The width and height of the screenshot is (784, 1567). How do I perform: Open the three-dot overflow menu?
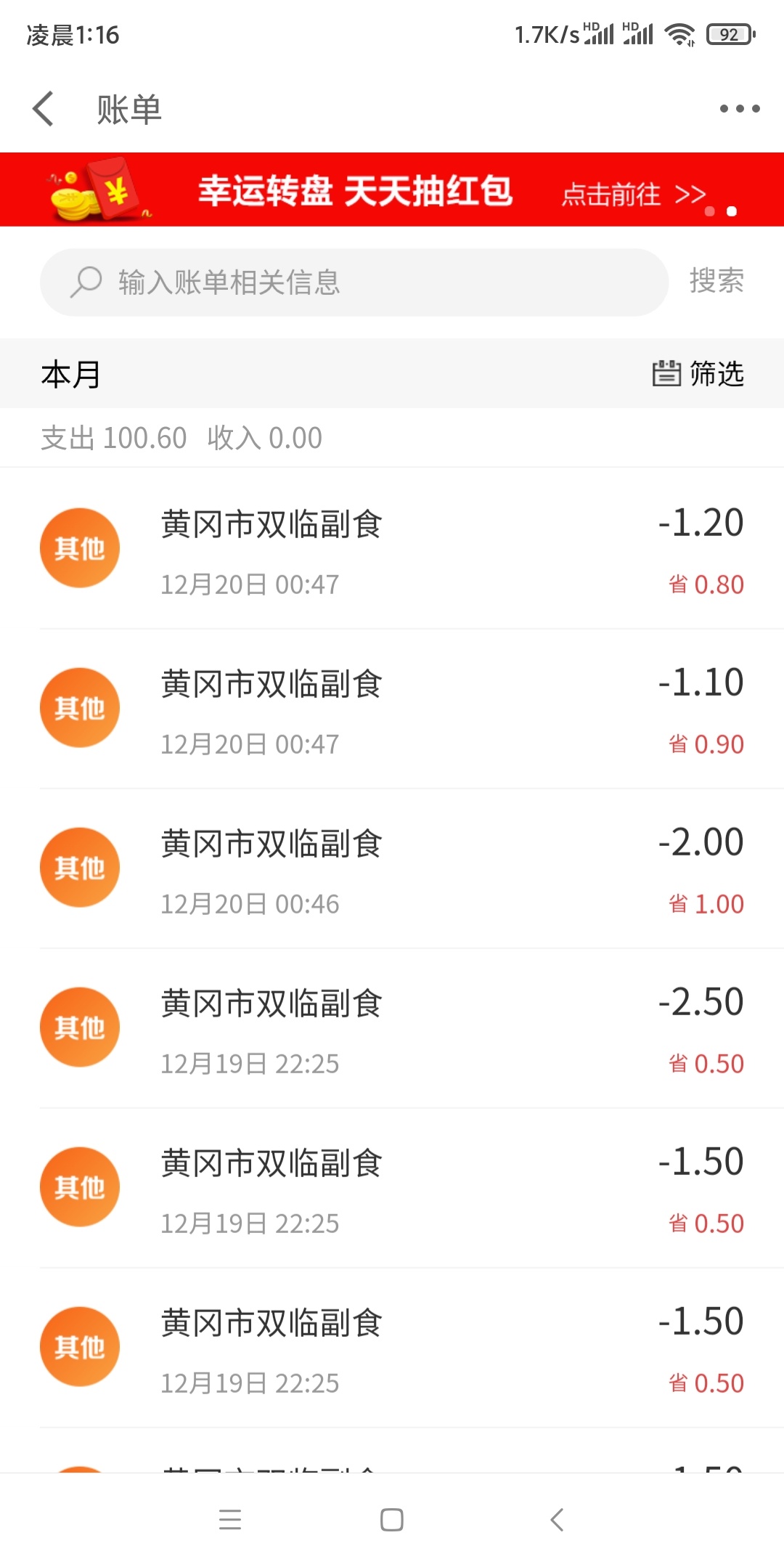(739, 109)
